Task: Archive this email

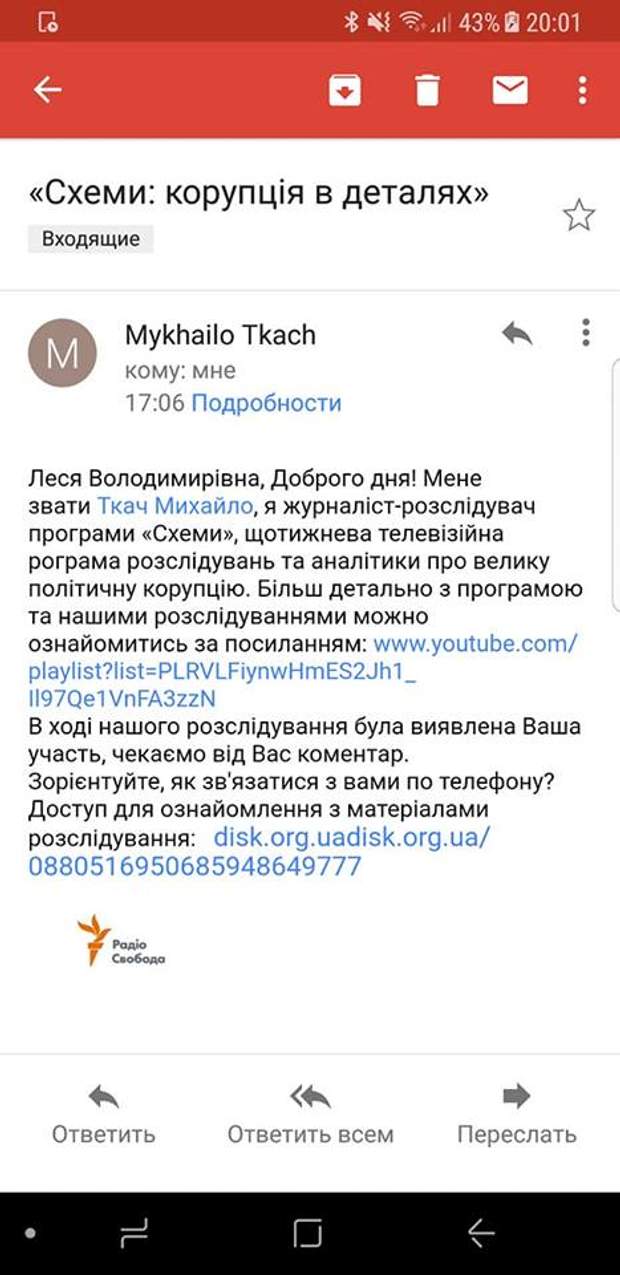Action: click(x=343, y=90)
